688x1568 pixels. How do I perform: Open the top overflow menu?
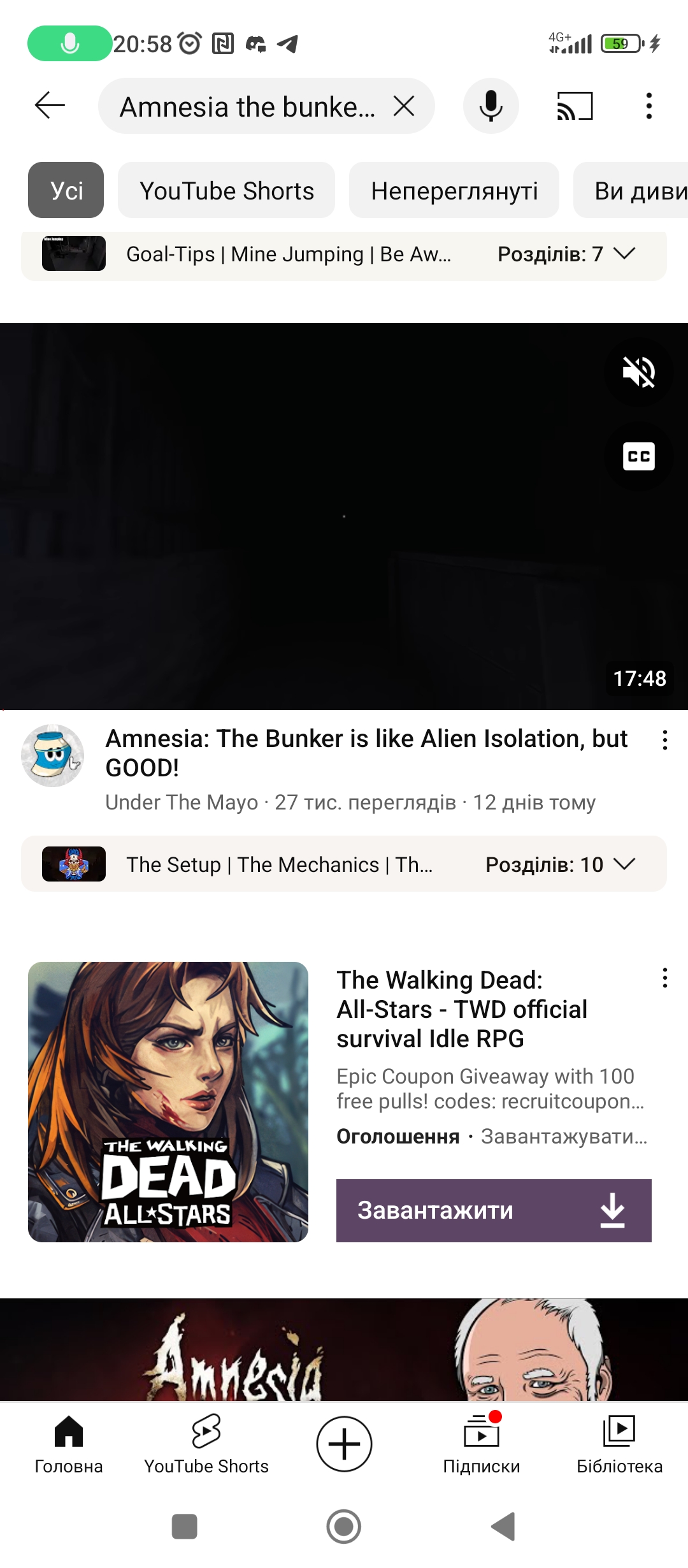click(x=649, y=106)
